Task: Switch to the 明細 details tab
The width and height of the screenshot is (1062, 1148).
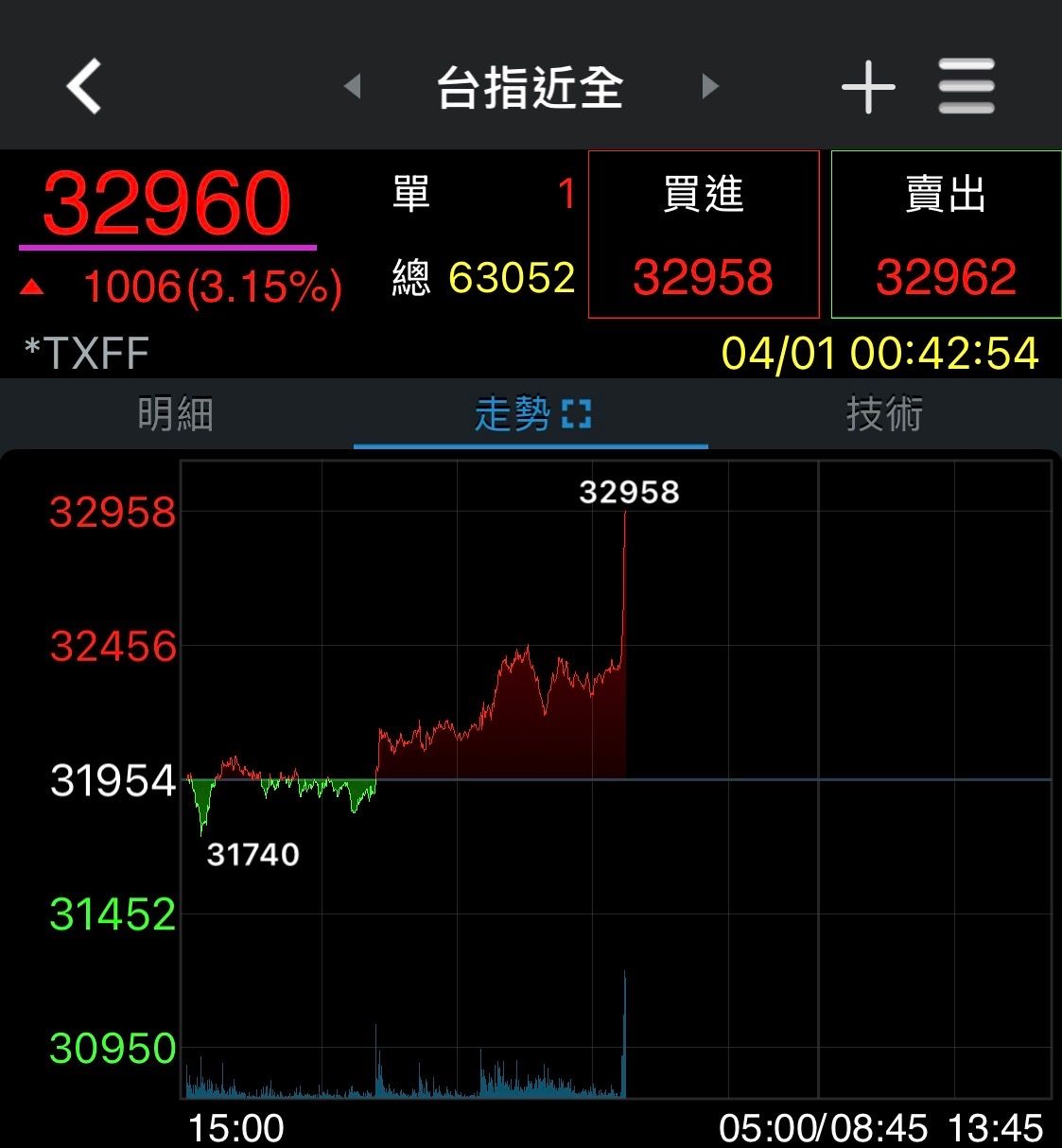Action: tap(175, 414)
